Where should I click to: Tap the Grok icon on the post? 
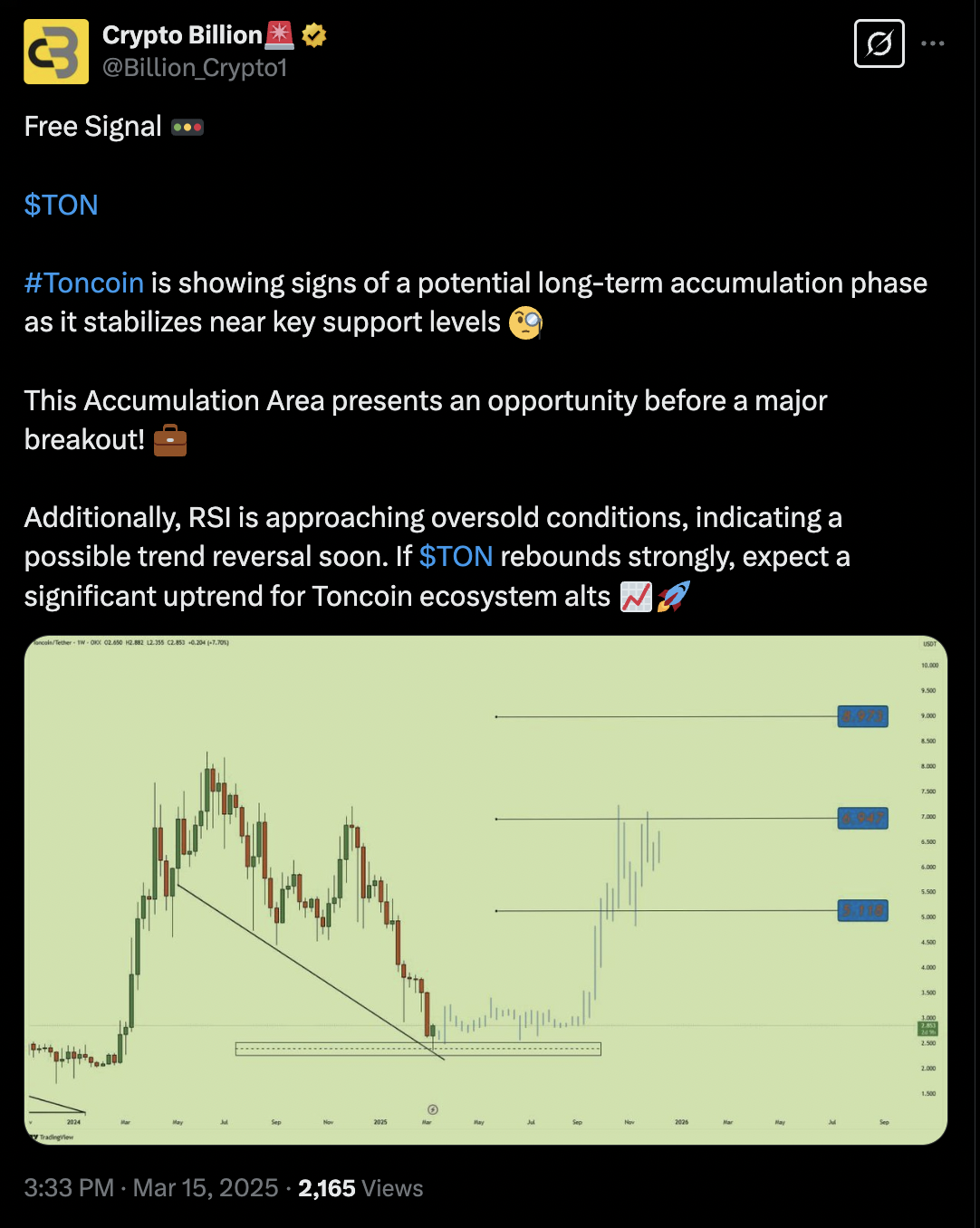[879, 43]
